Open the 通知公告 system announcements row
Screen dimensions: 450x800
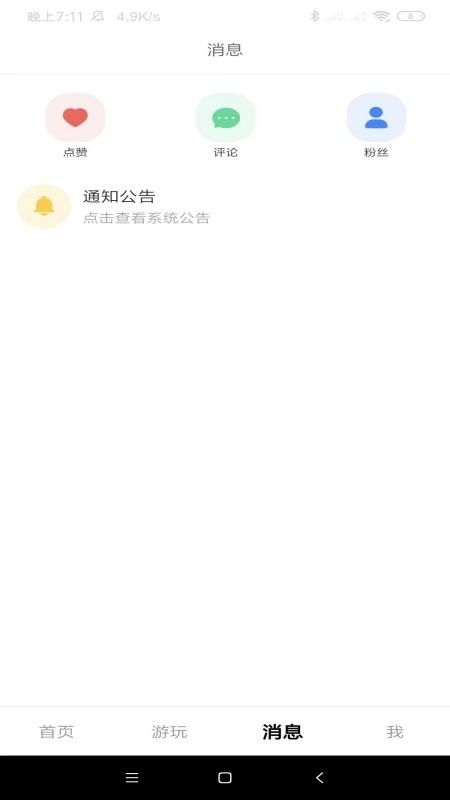225,206
